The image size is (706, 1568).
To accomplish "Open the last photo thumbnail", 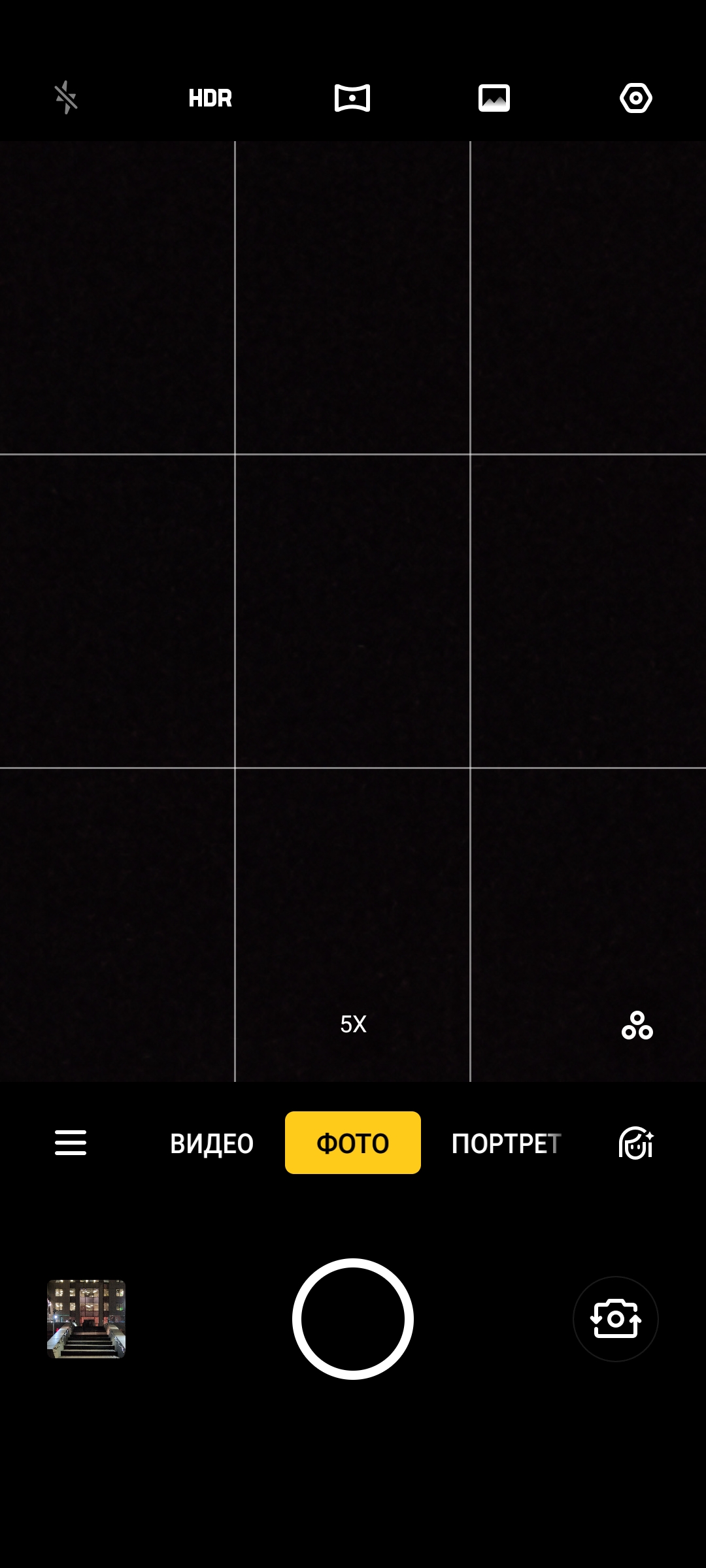I will pos(86,1319).
